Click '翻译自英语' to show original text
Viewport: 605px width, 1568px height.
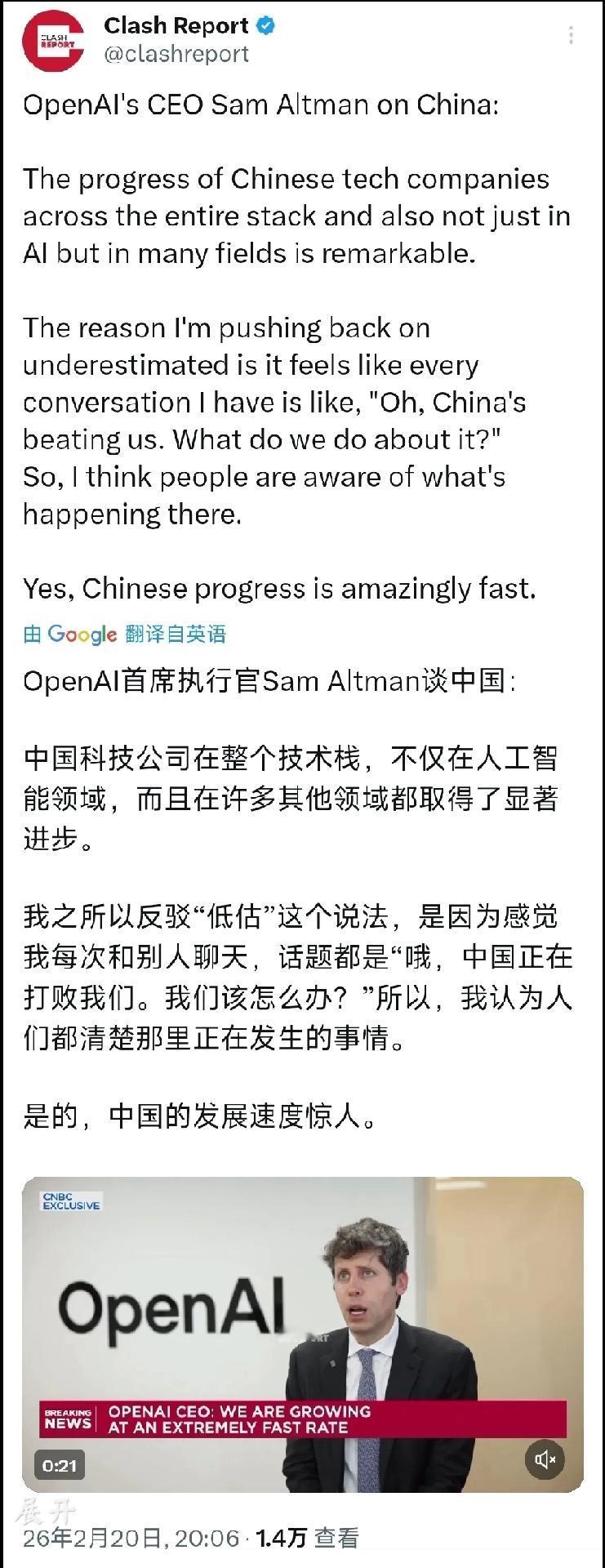pyautogui.click(x=175, y=633)
